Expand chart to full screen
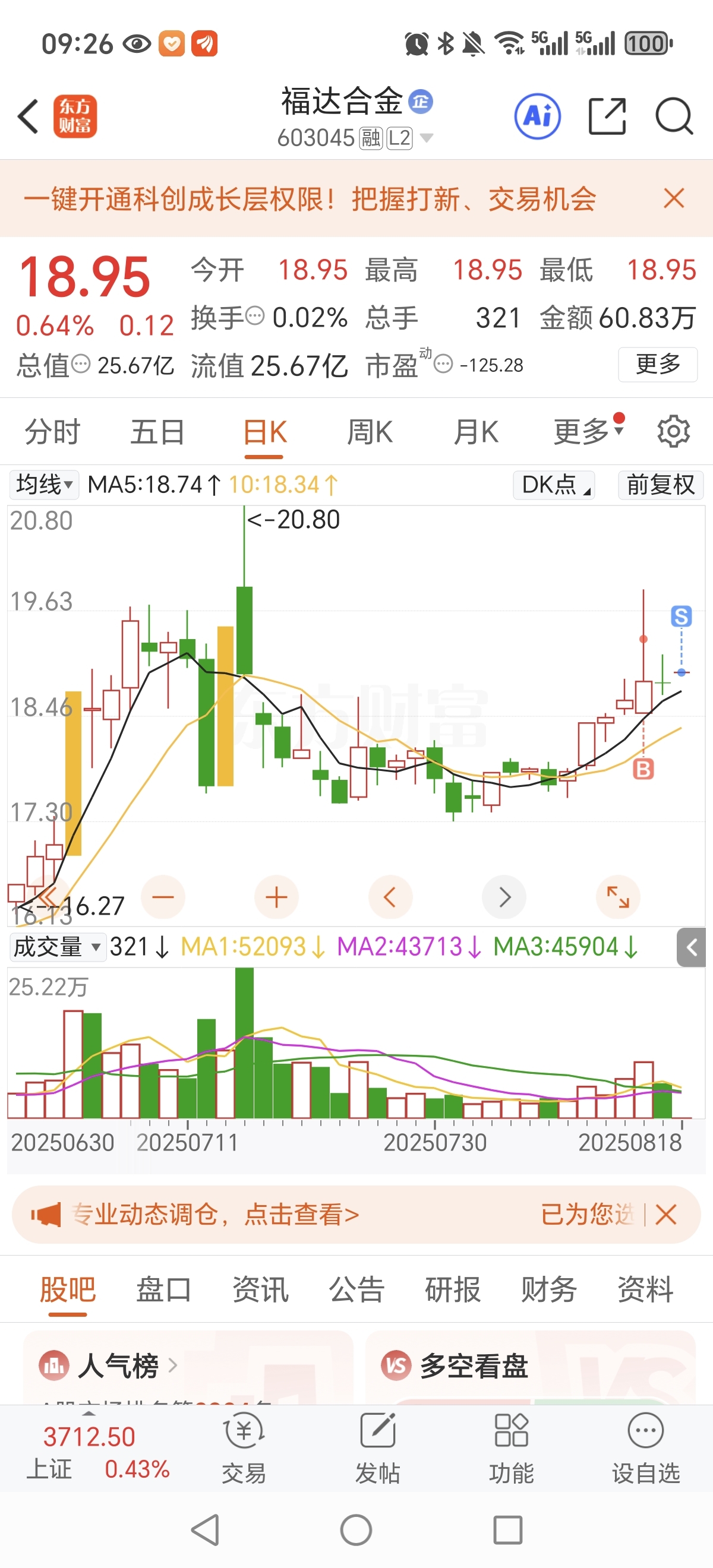The image size is (713, 1568). [618, 897]
